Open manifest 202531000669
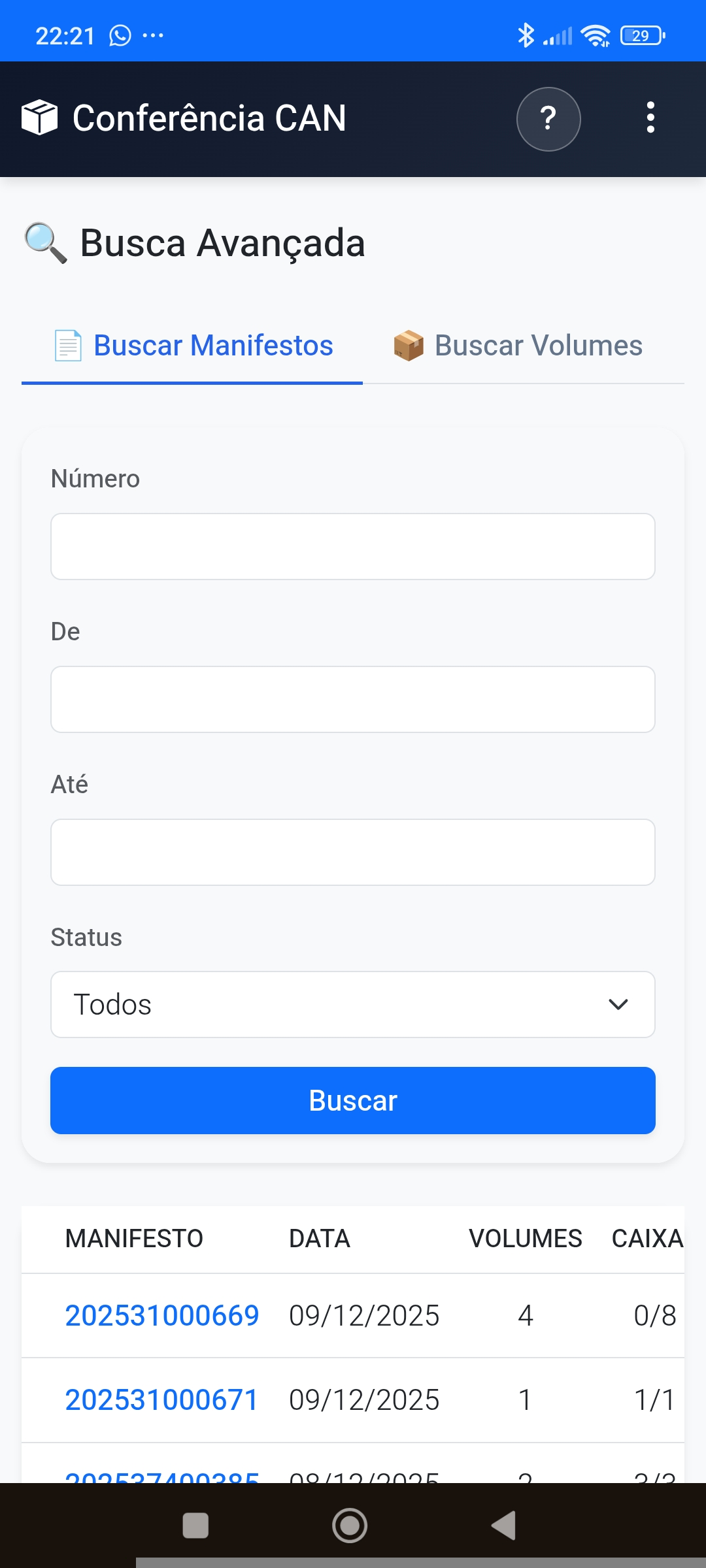706x1568 pixels. [161, 1315]
